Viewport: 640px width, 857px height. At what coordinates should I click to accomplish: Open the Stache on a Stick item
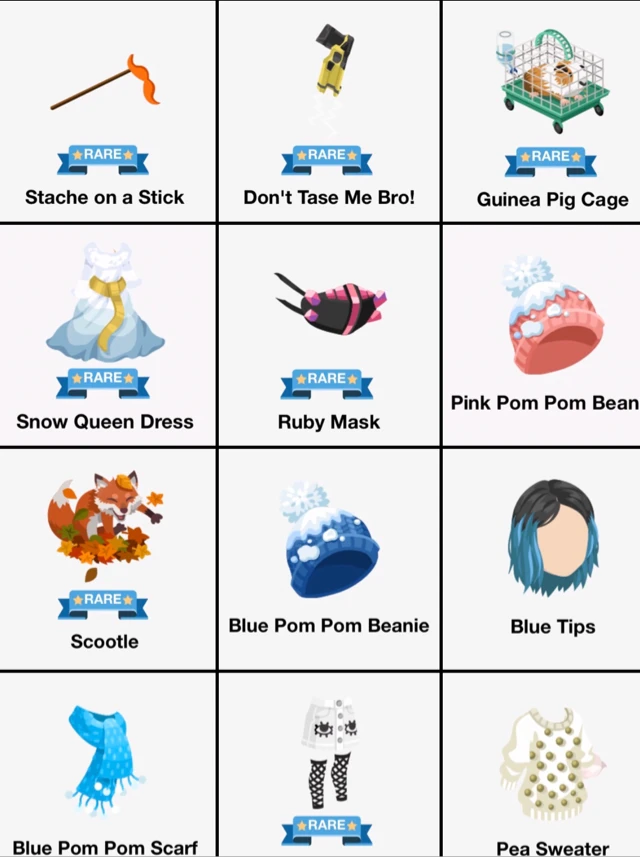click(106, 87)
